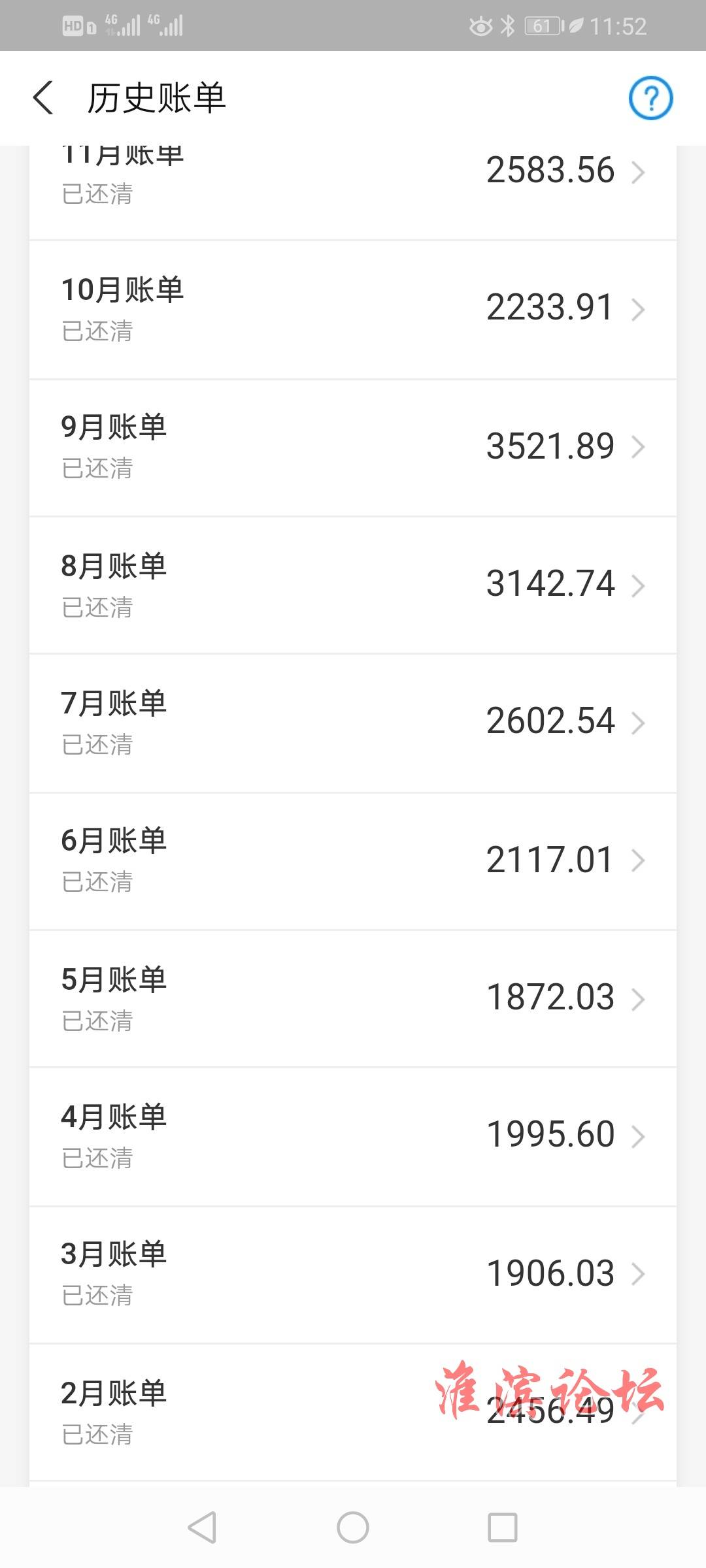The image size is (706, 1568).
Task: Tap the system home button
Action: coord(353,1527)
